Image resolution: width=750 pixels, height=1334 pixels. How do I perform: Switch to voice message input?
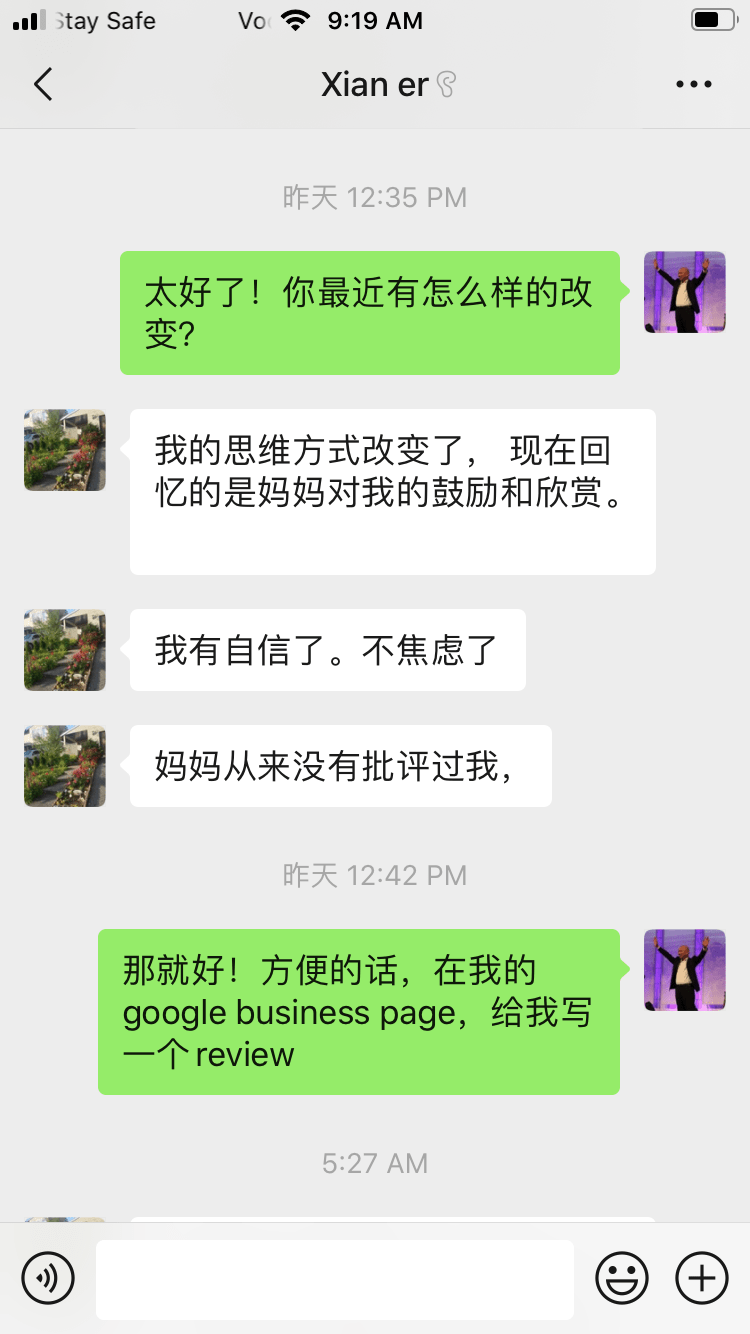tap(48, 1278)
